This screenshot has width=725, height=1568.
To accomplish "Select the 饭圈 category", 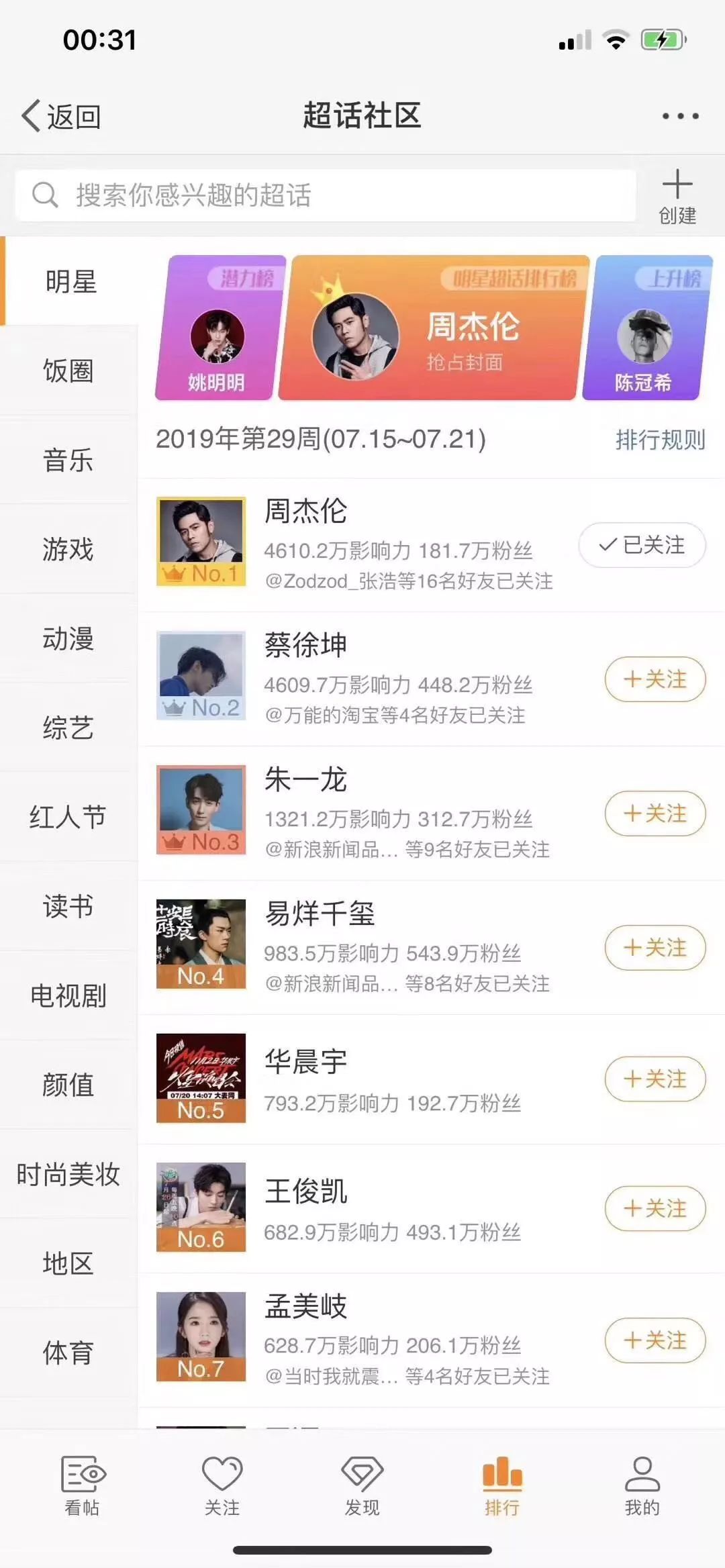I will [x=68, y=371].
